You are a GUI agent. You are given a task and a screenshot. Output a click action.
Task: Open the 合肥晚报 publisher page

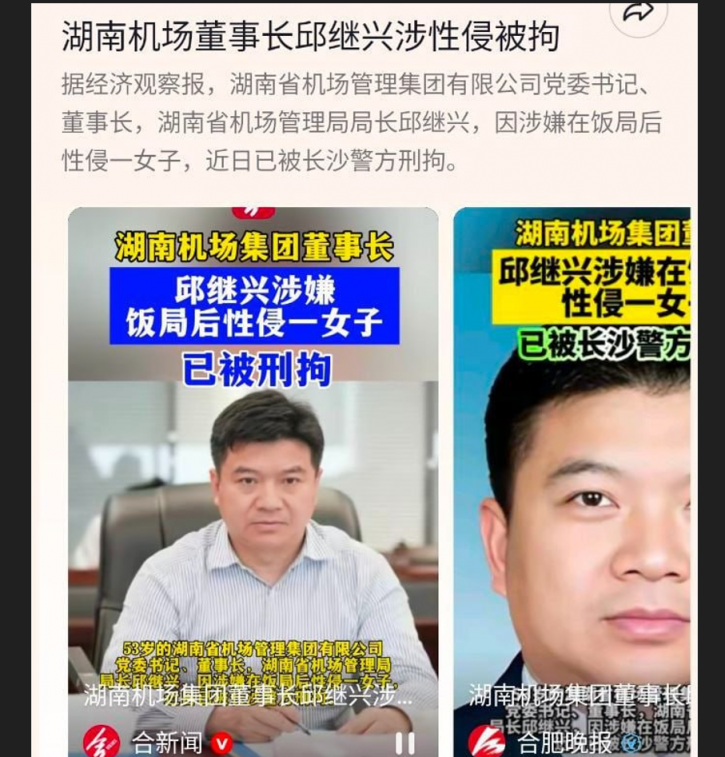click(543, 743)
